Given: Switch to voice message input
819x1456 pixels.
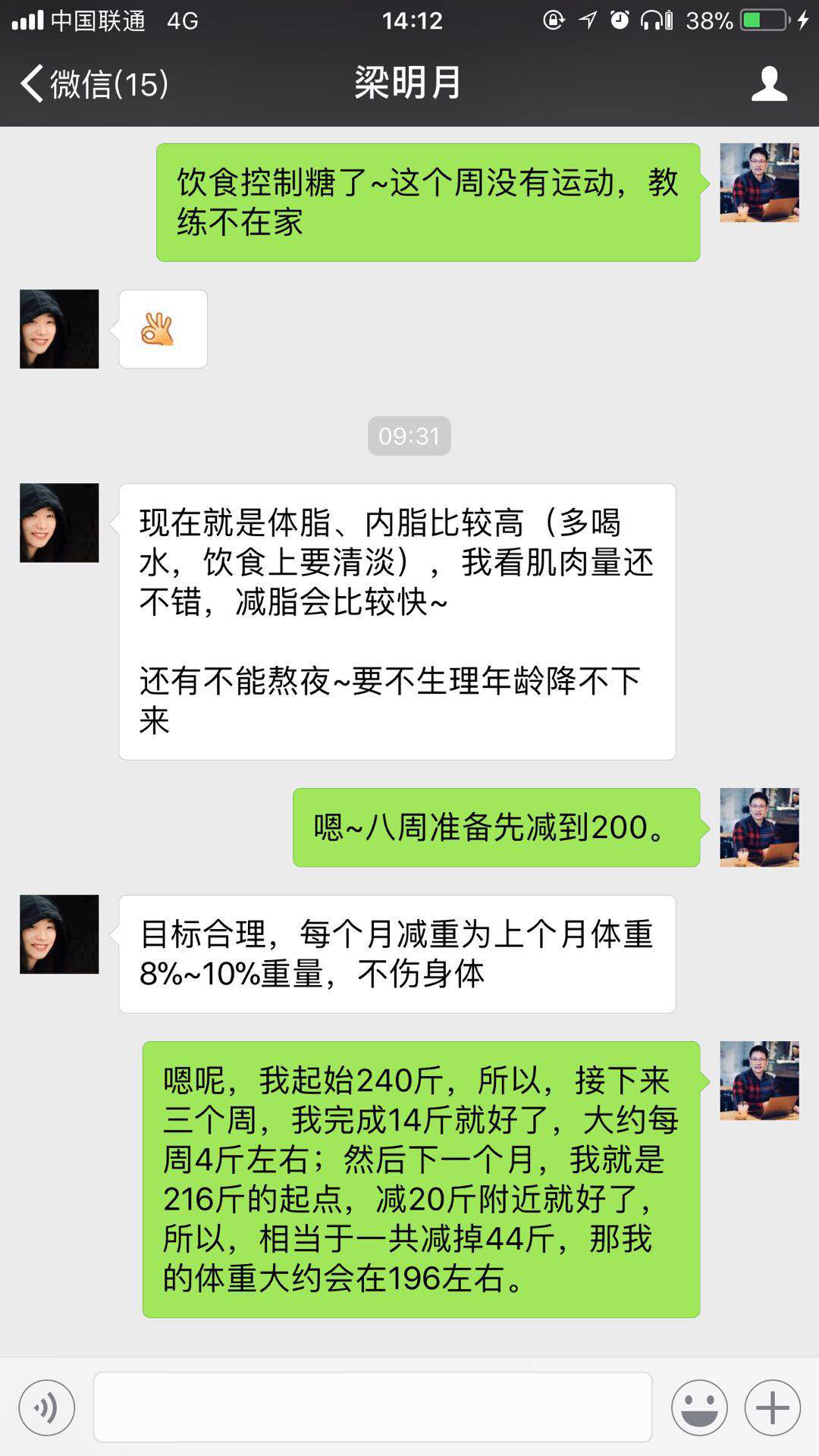Looking at the screenshot, I should coord(47,1407).
